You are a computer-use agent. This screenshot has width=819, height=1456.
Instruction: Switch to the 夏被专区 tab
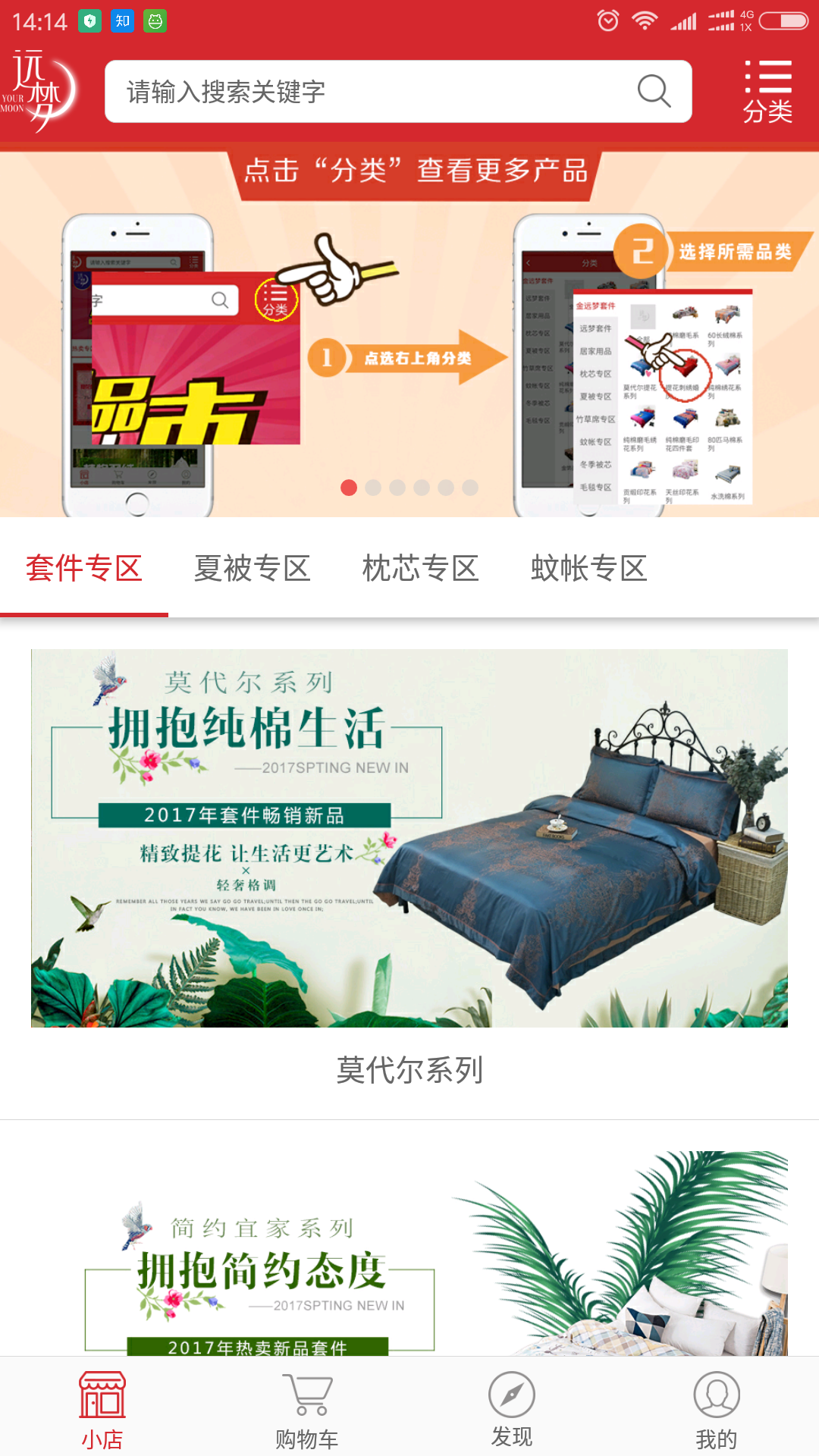[253, 569]
